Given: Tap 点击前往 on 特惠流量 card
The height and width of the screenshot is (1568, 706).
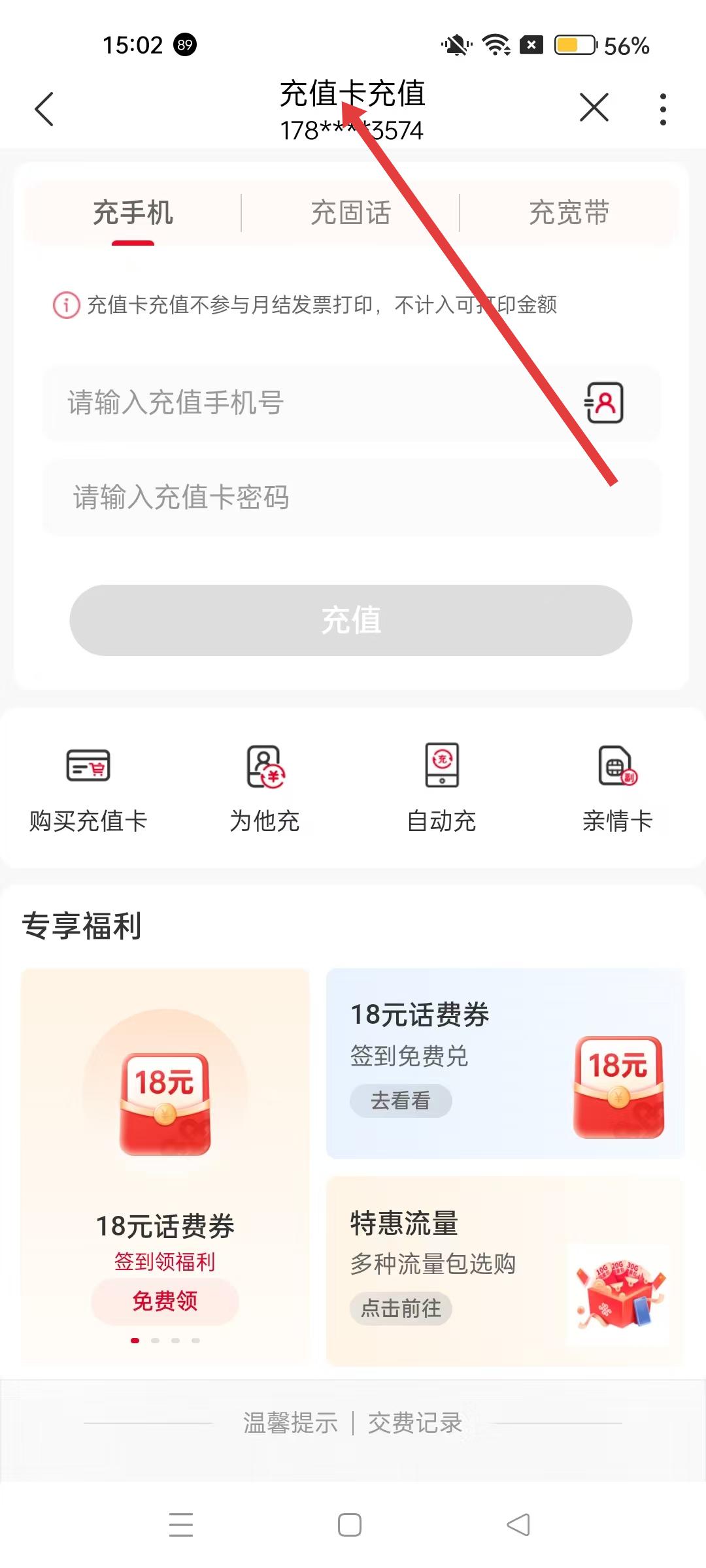Looking at the screenshot, I should coord(401,1308).
